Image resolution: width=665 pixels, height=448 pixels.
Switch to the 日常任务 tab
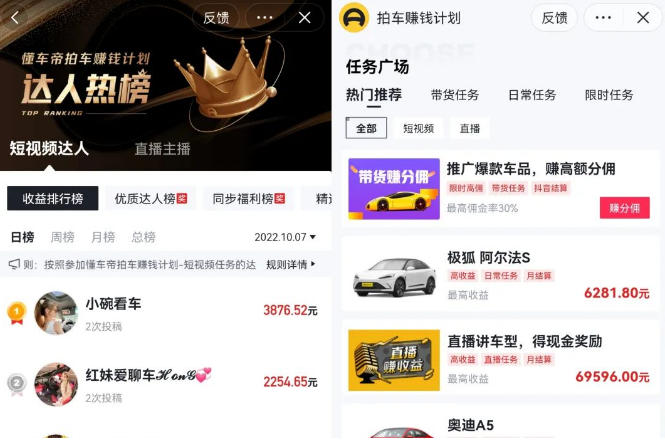[532, 95]
